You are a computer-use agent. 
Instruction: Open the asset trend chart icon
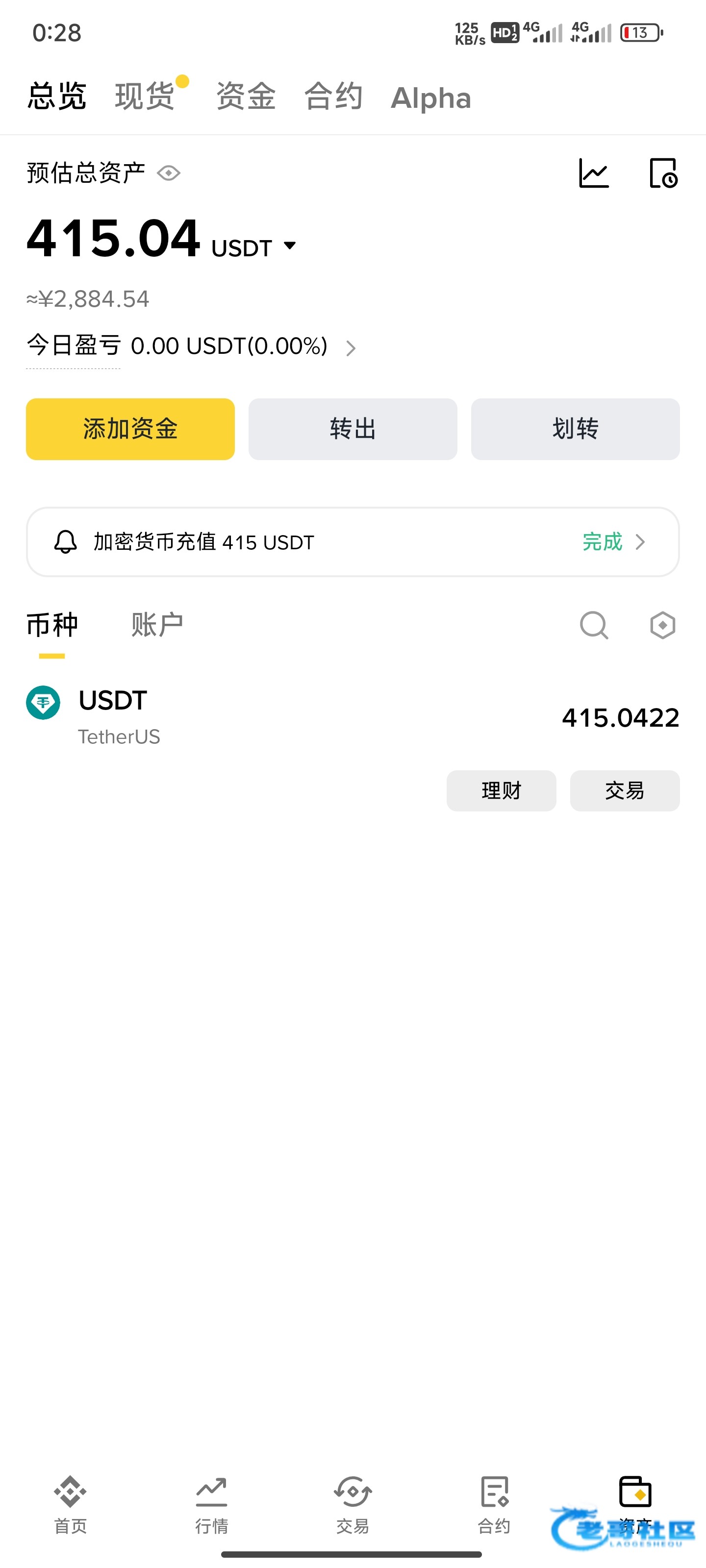click(593, 173)
